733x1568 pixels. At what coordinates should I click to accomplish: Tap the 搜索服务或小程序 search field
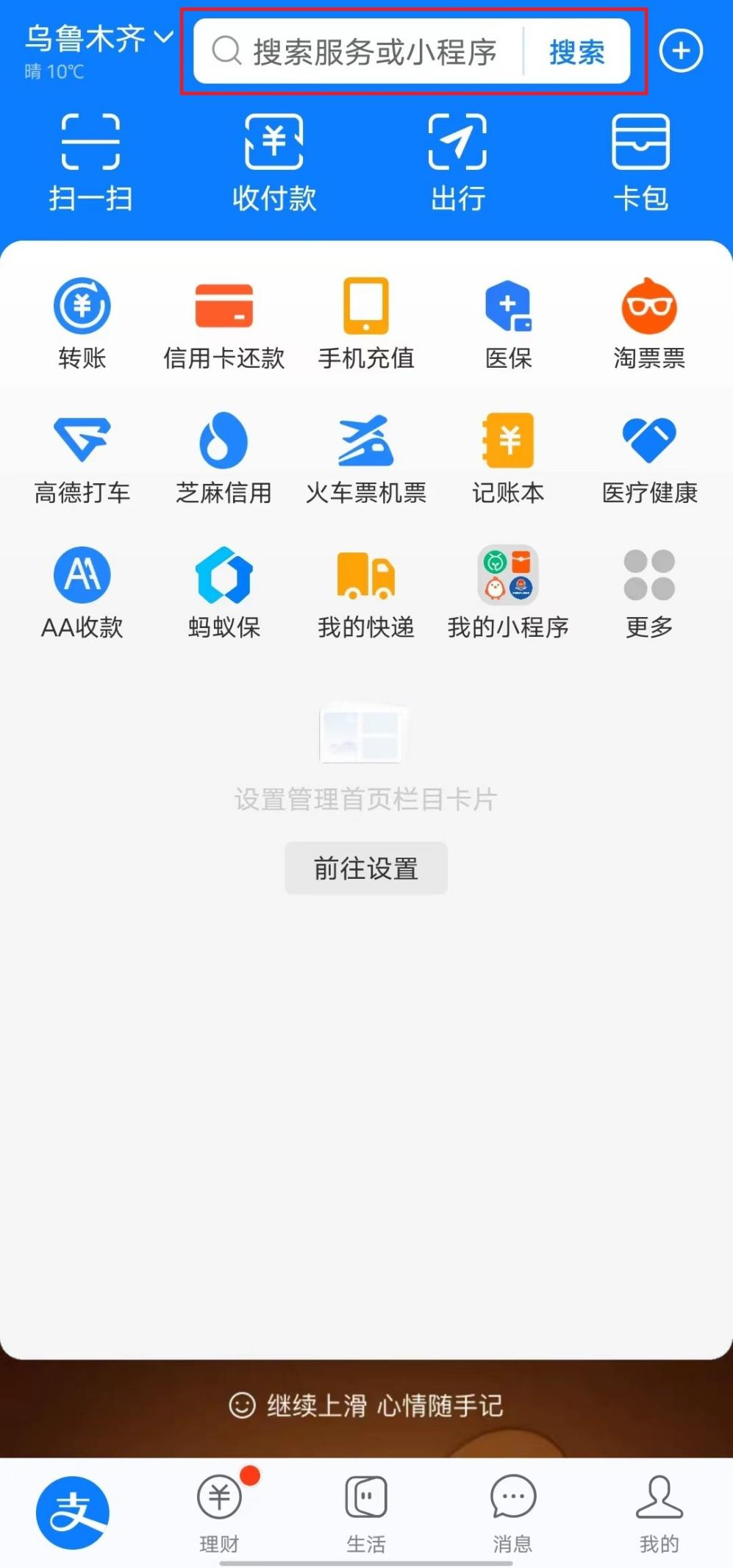(358, 51)
